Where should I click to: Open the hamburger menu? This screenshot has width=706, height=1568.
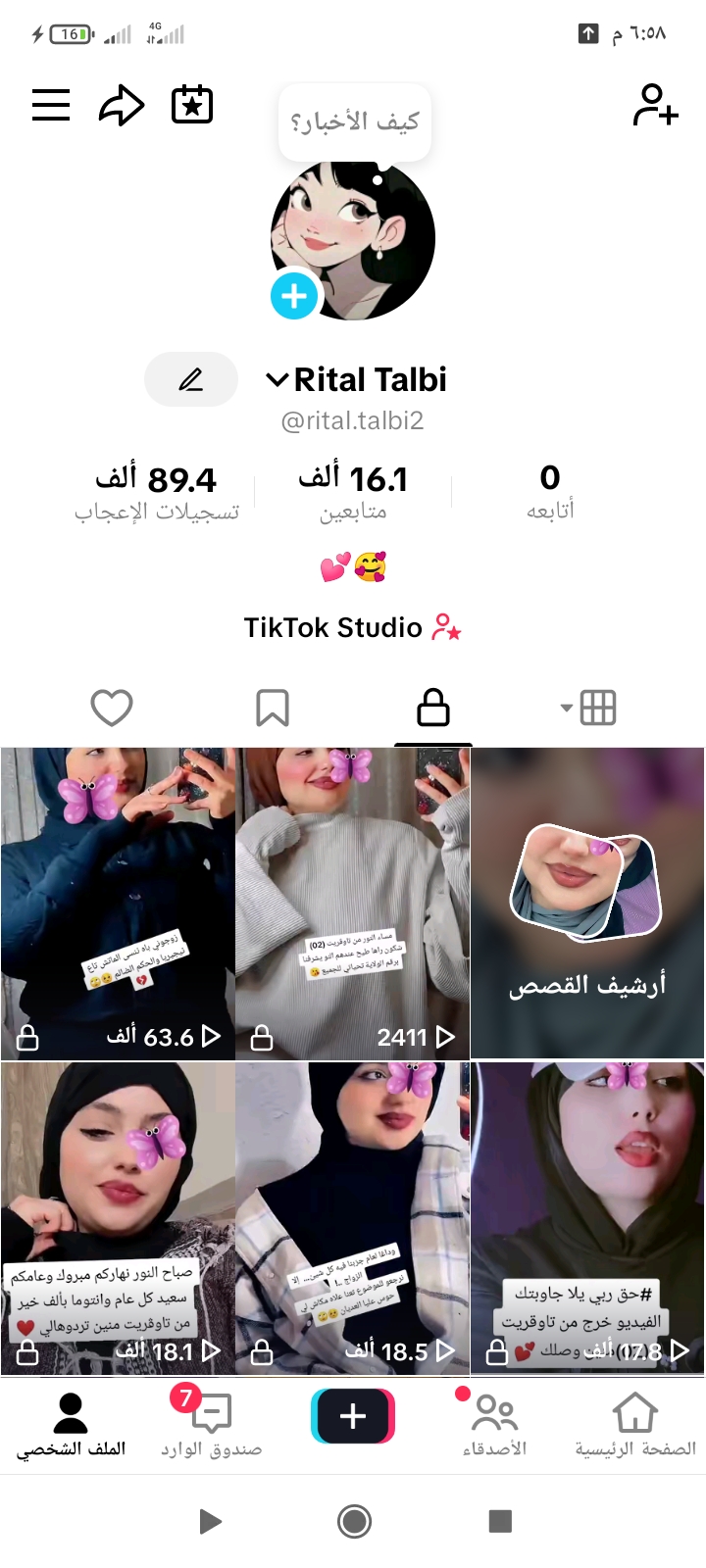point(51,105)
